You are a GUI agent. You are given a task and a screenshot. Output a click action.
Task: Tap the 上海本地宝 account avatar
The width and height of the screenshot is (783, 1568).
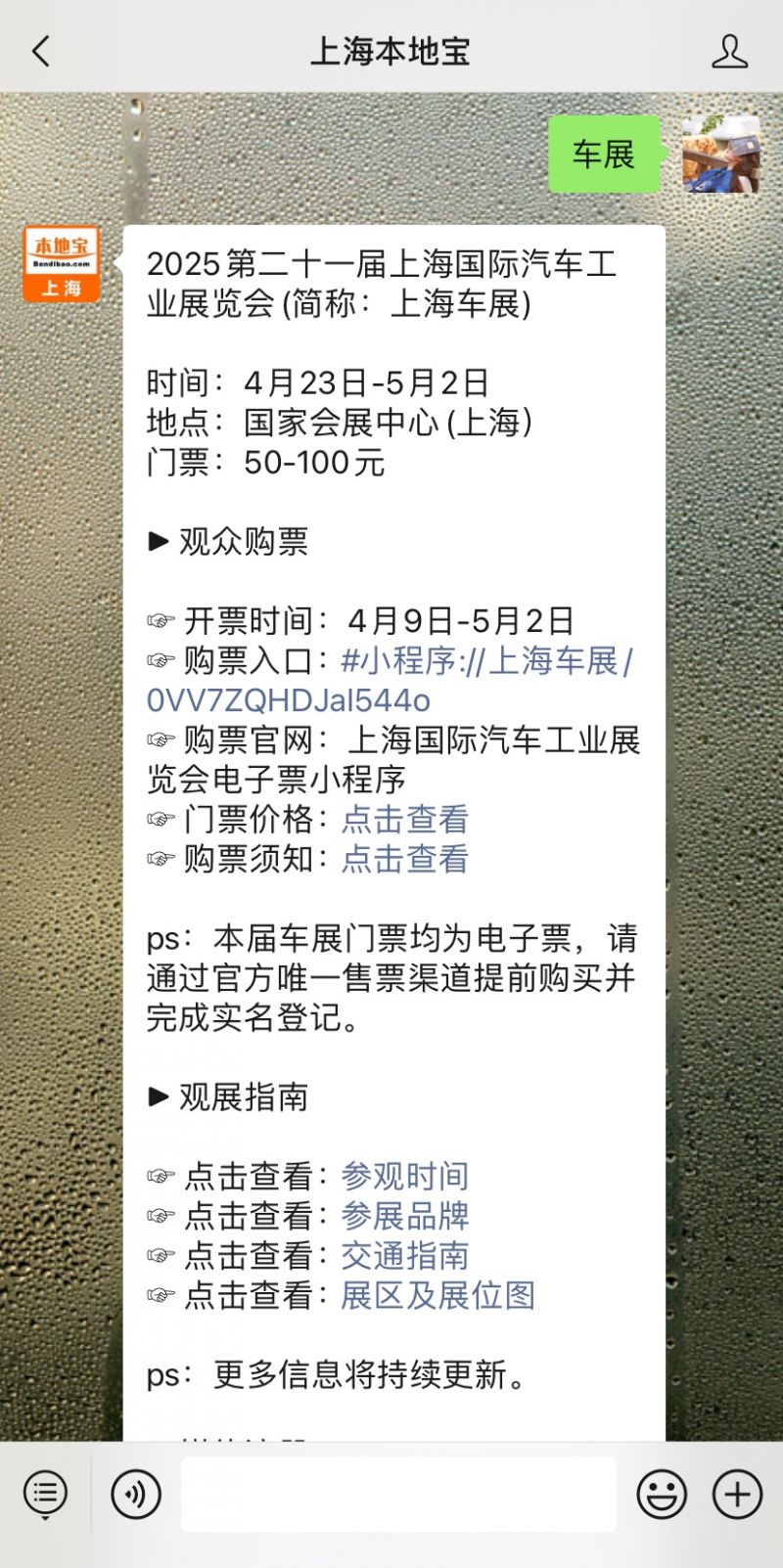point(62,264)
